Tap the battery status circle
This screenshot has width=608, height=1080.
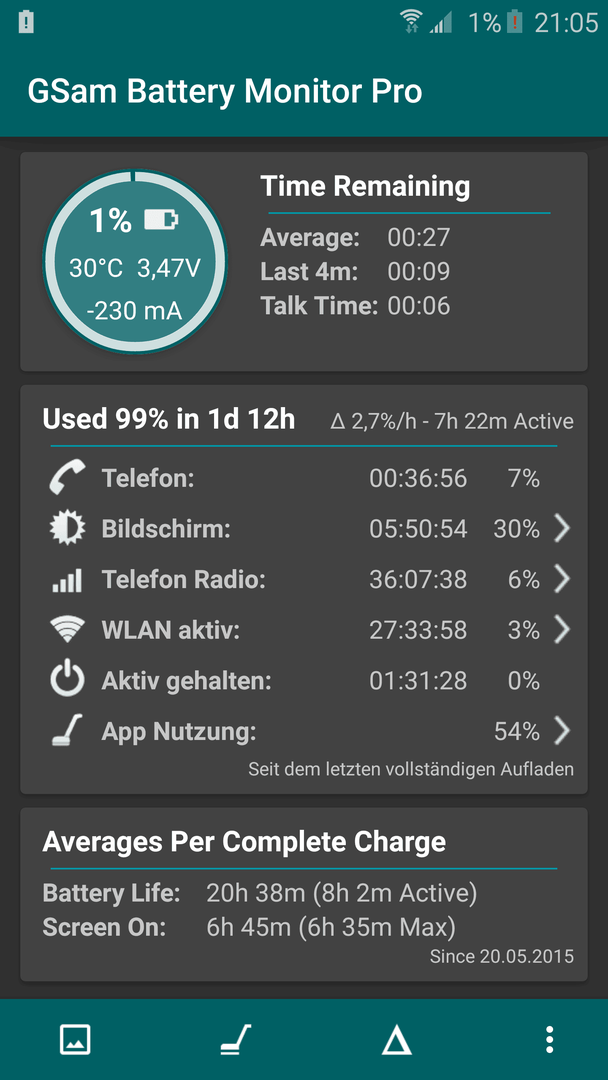tap(135, 262)
